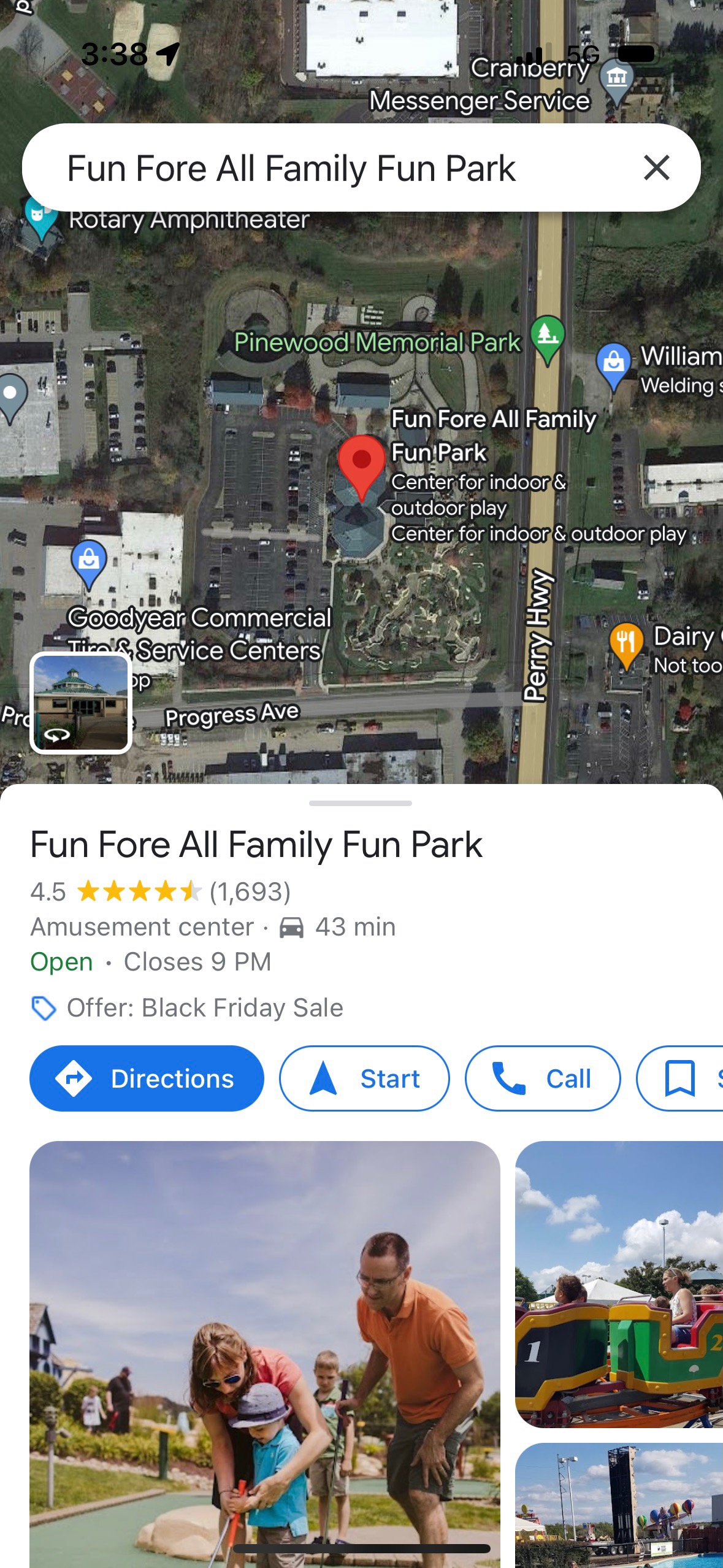Open the roller coaster ride photo
Screen dimensions: 723x1568
point(619,1285)
